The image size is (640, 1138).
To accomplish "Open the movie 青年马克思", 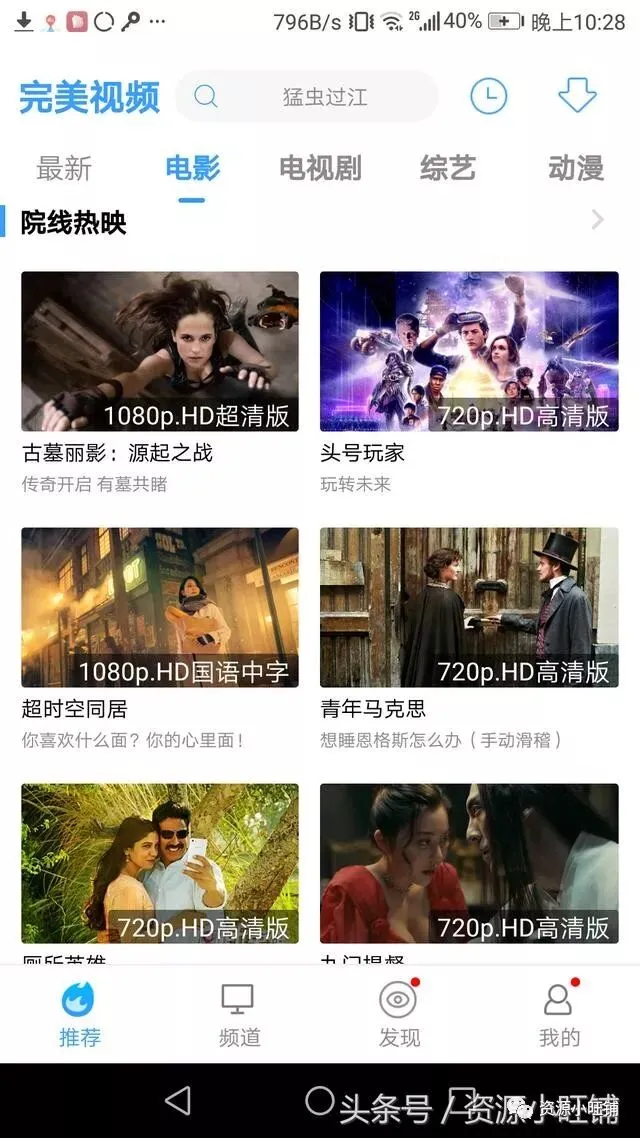I will pyautogui.click(x=469, y=608).
